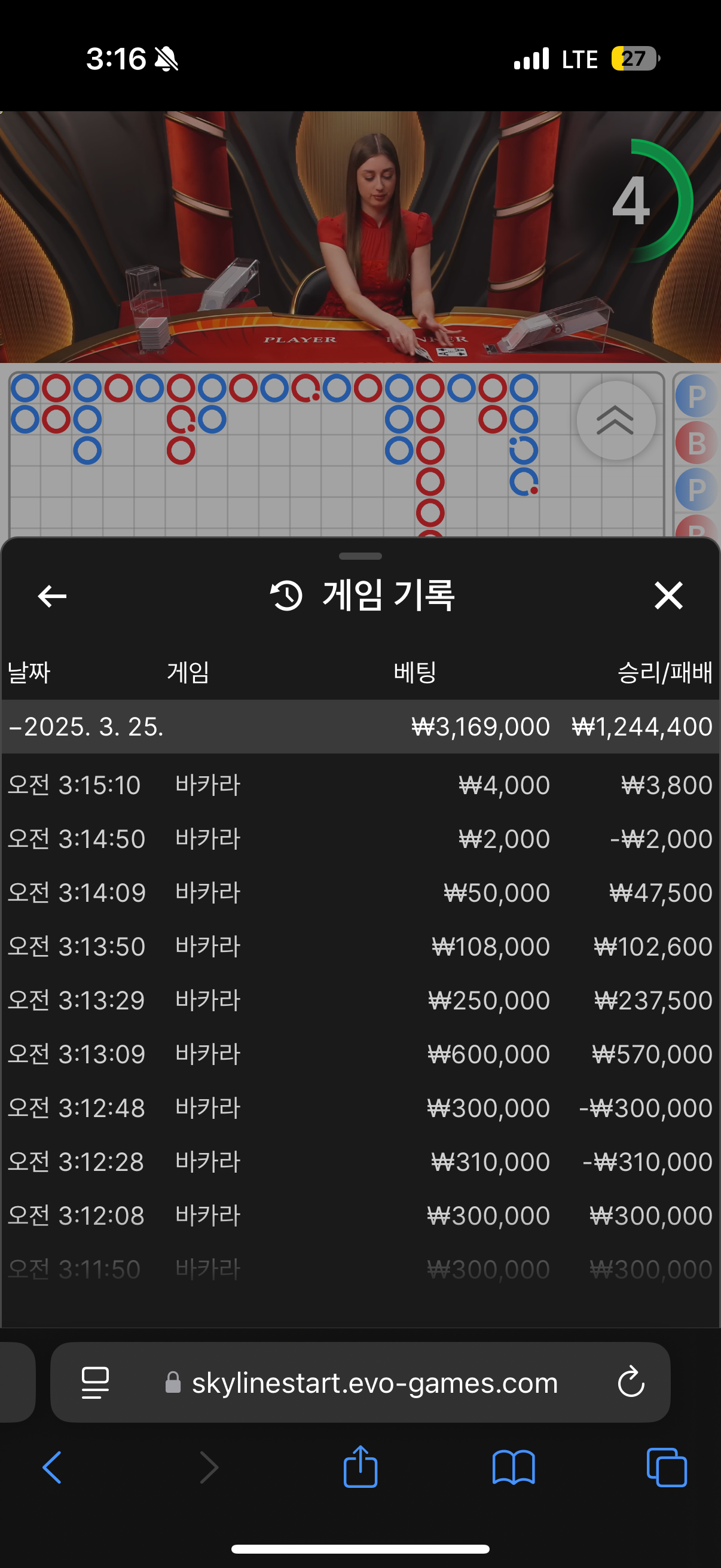Open Safari bookmarks
Screen dimensions: 721x1568
click(x=514, y=1467)
